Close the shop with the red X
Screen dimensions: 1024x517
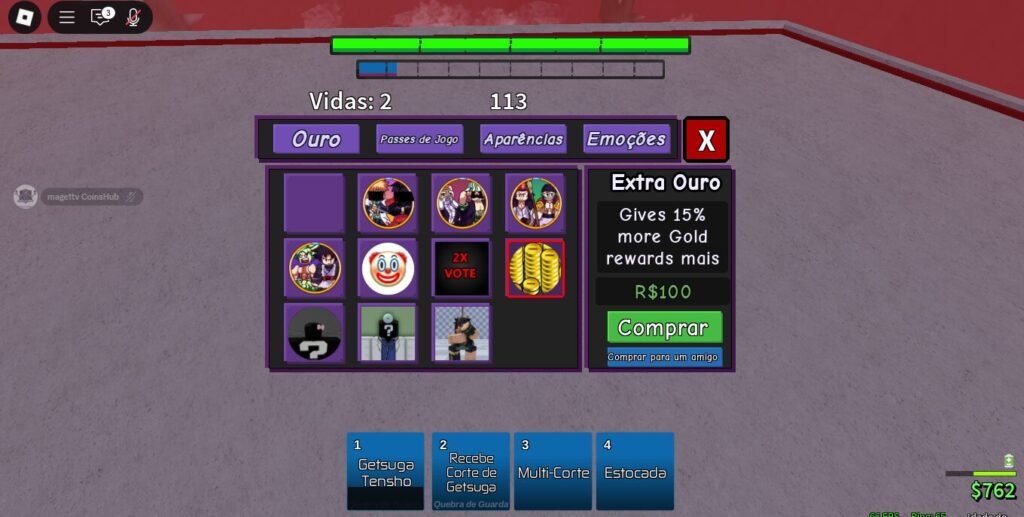coord(706,140)
